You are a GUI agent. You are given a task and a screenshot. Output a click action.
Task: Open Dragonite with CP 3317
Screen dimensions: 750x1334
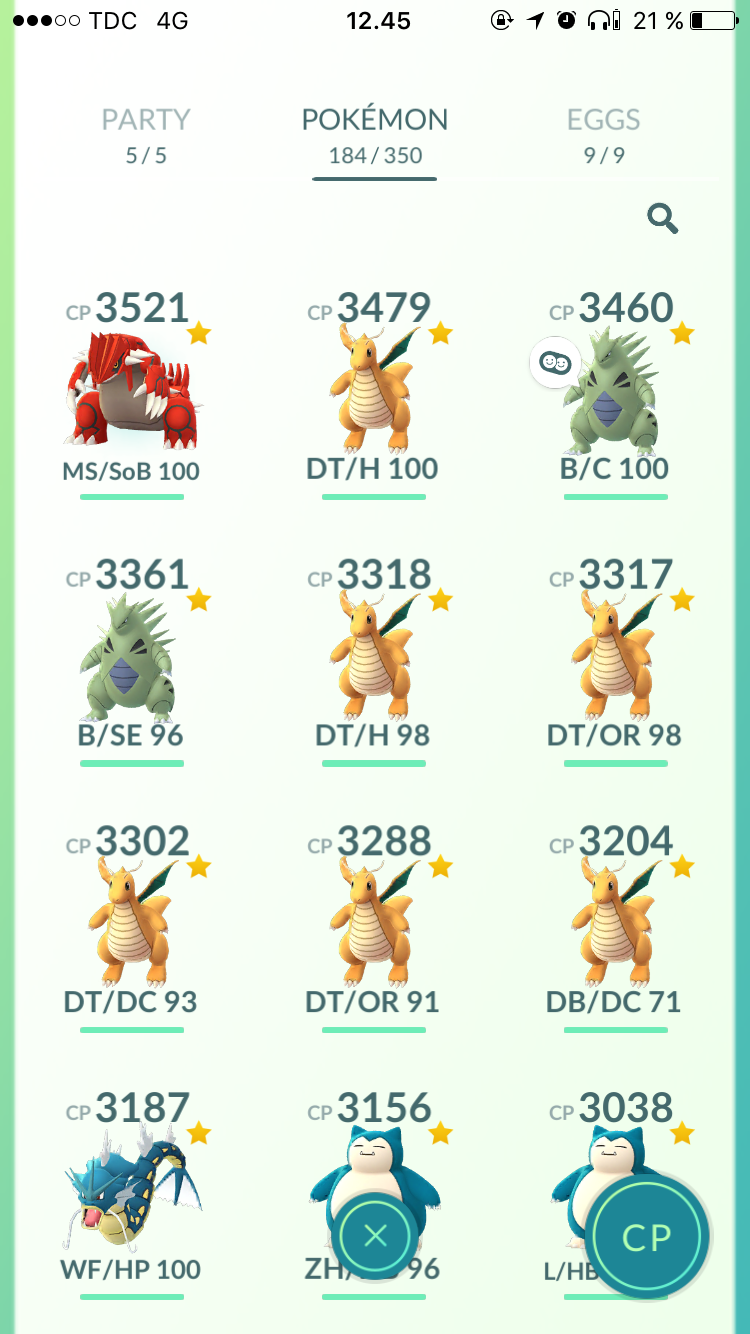(615, 660)
